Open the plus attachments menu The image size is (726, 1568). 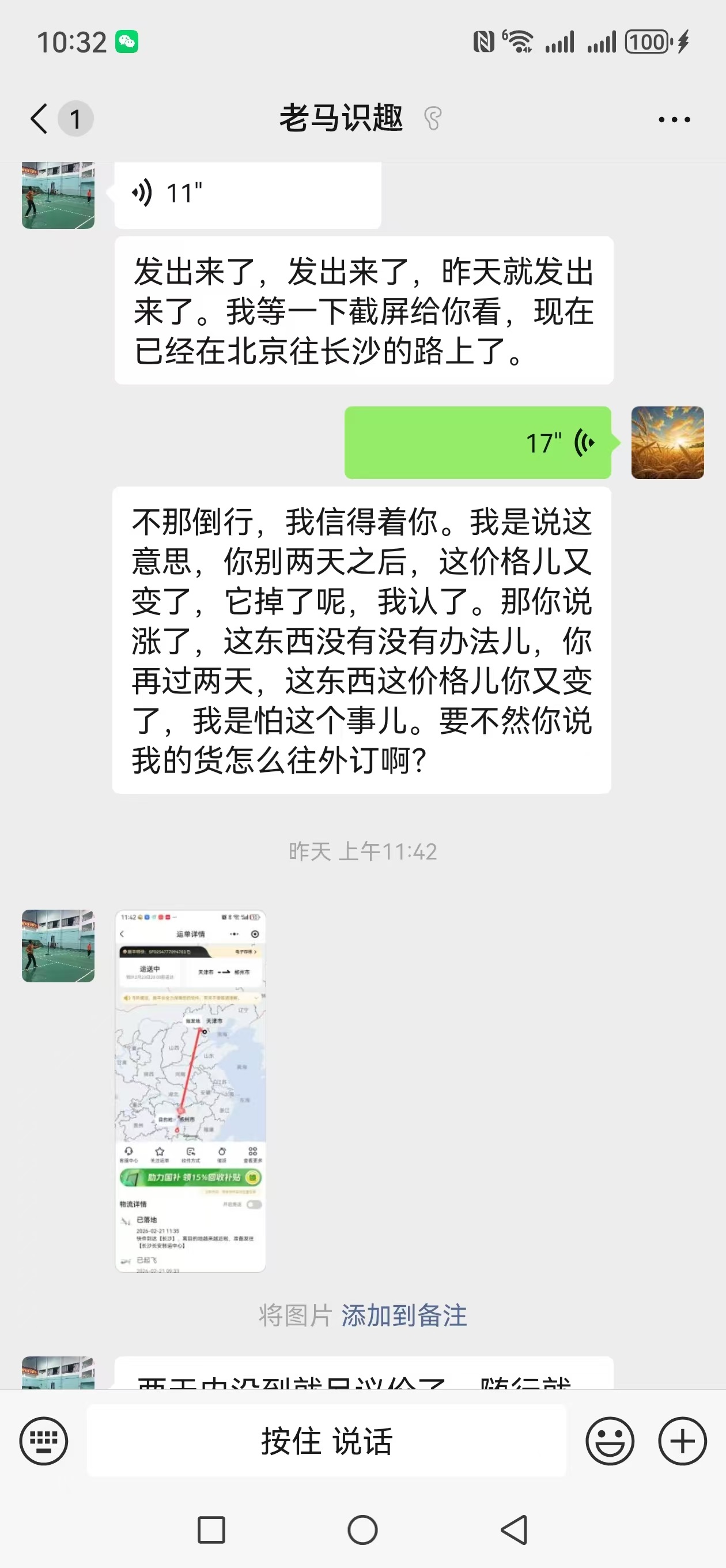point(682,1441)
